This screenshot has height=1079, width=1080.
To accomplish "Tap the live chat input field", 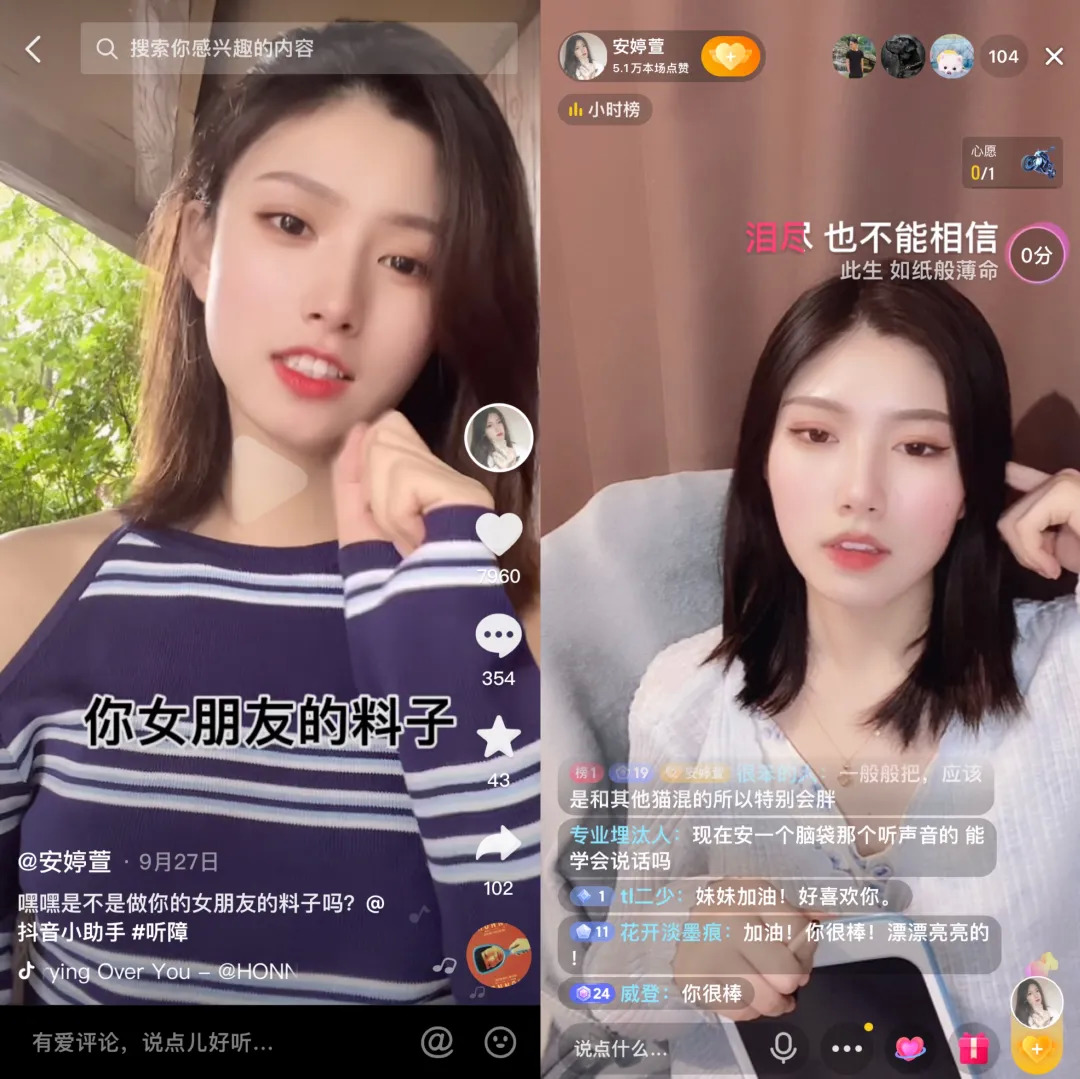I will pyautogui.click(x=640, y=1048).
